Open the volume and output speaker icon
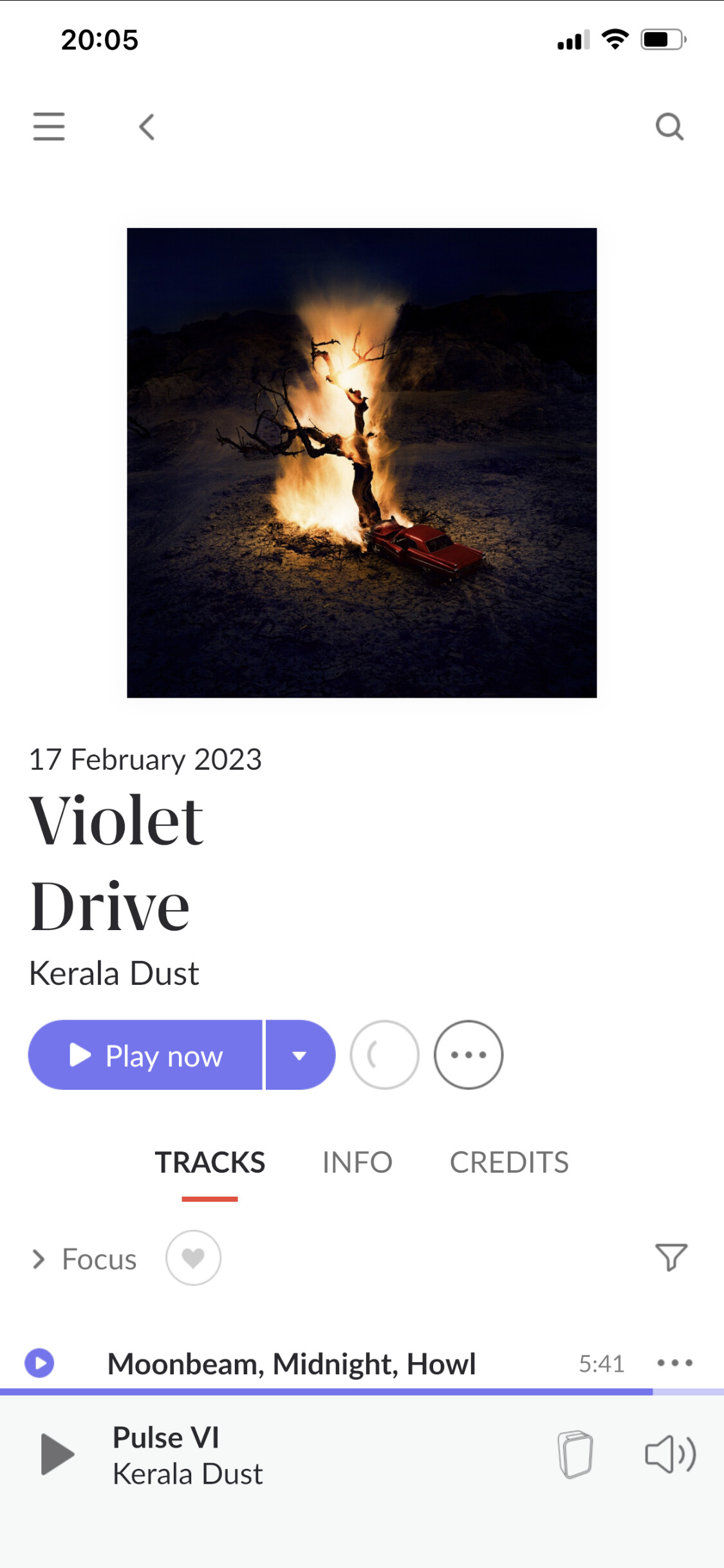 click(670, 1454)
